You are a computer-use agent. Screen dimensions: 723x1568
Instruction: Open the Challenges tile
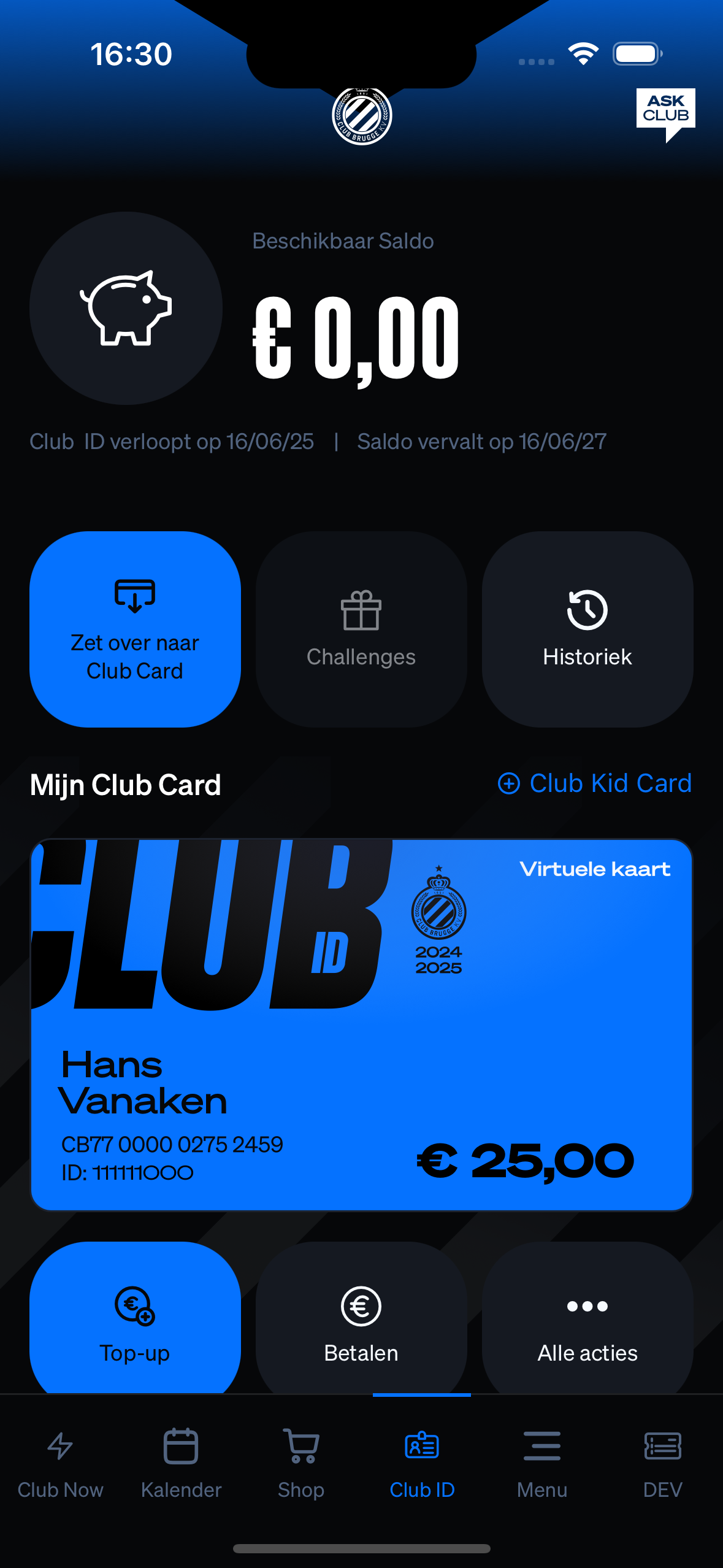pyautogui.click(x=361, y=629)
